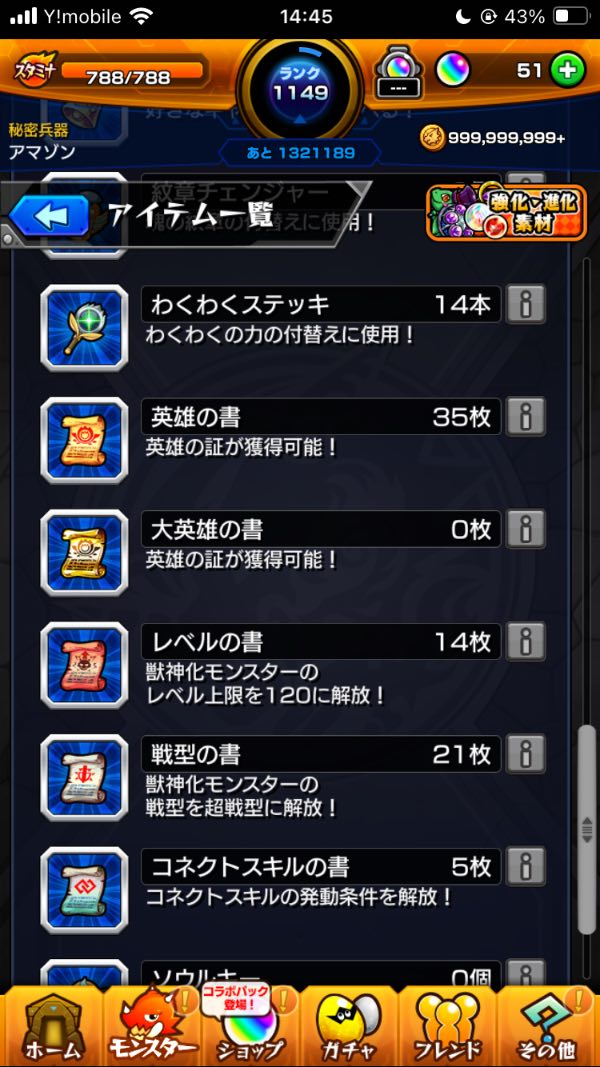Open the ショップ tab
Image resolution: width=600 pixels, height=1067 pixels.
(250, 1025)
